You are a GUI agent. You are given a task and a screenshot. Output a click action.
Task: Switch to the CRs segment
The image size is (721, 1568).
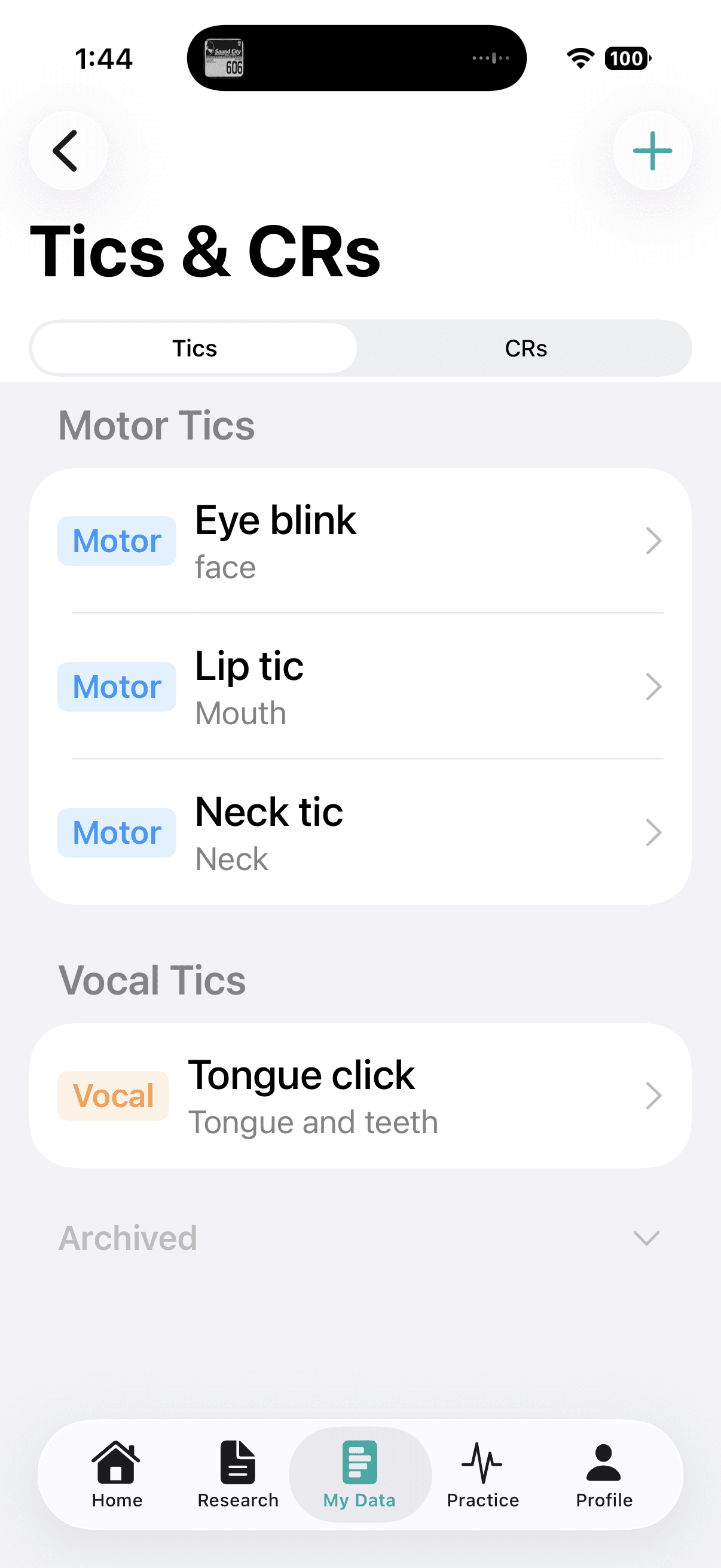[x=526, y=348]
